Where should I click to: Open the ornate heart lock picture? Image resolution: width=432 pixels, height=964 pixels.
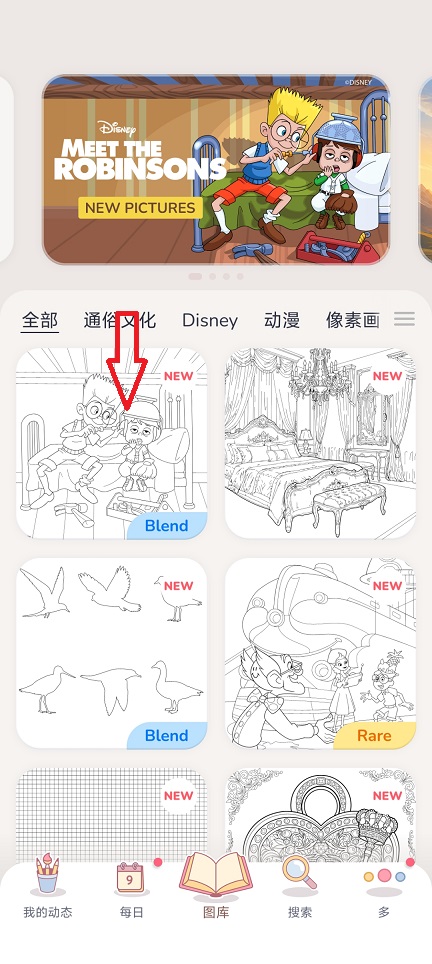(x=320, y=815)
